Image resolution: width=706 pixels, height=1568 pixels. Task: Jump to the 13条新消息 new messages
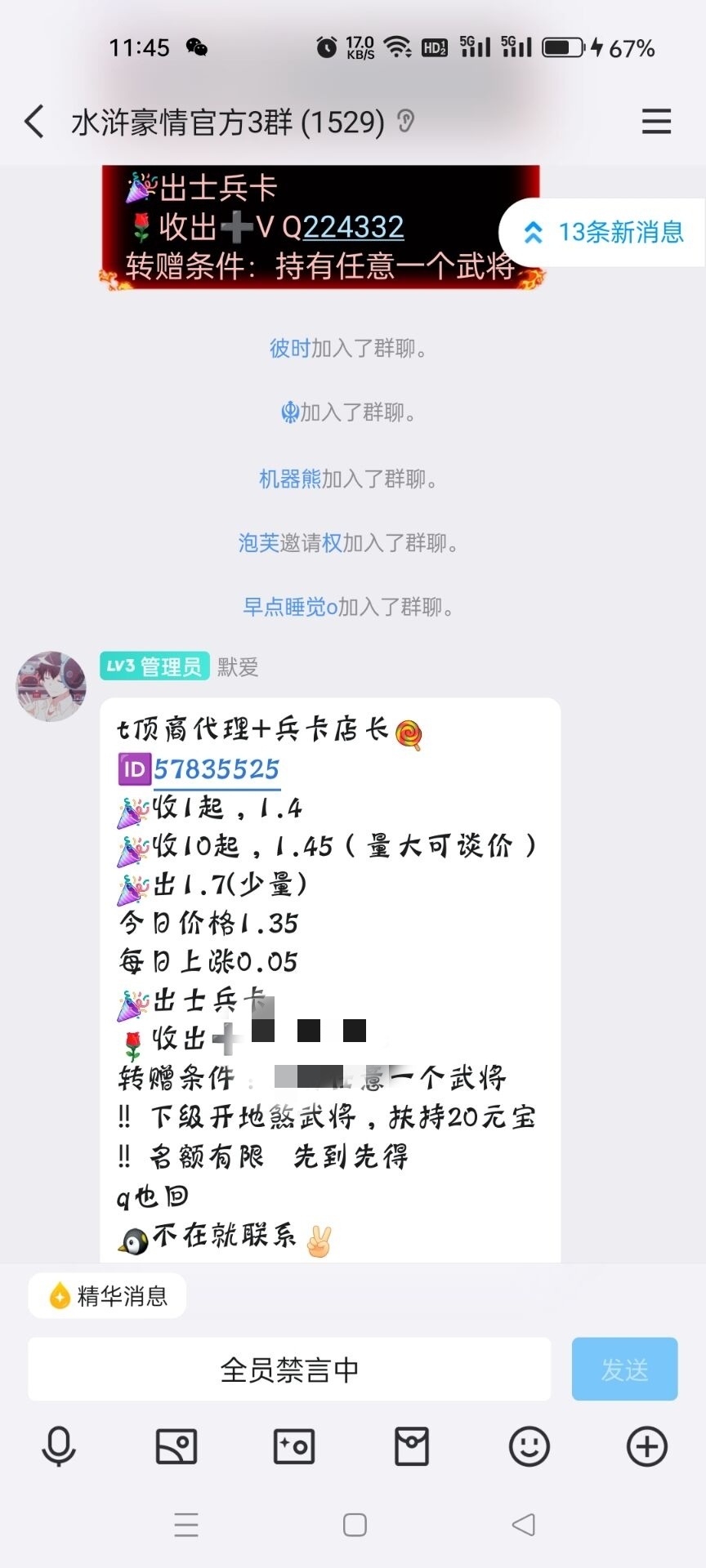click(x=603, y=233)
